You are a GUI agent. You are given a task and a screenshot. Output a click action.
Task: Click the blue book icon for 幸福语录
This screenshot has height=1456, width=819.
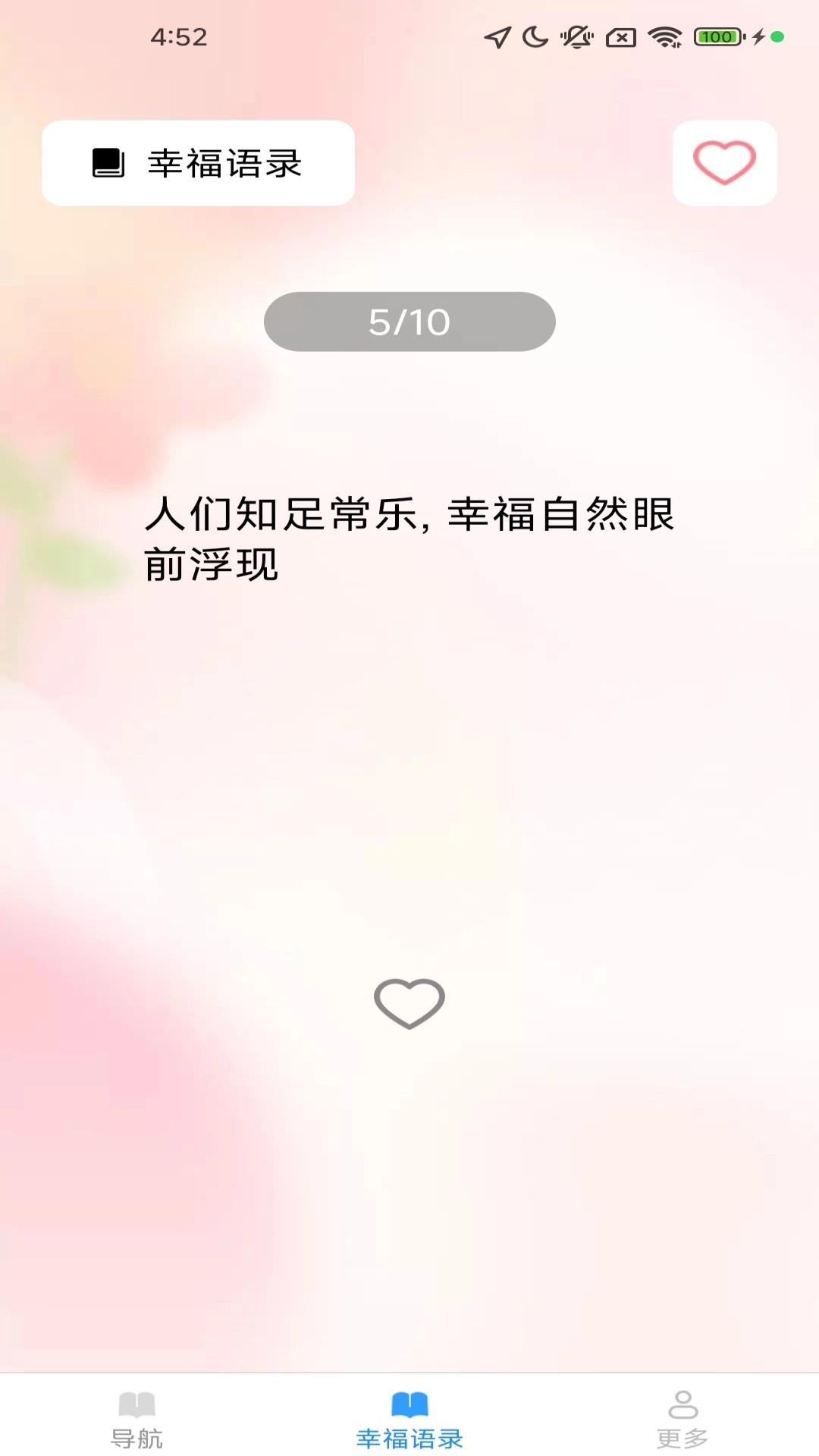pyautogui.click(x=409, y=1404)
